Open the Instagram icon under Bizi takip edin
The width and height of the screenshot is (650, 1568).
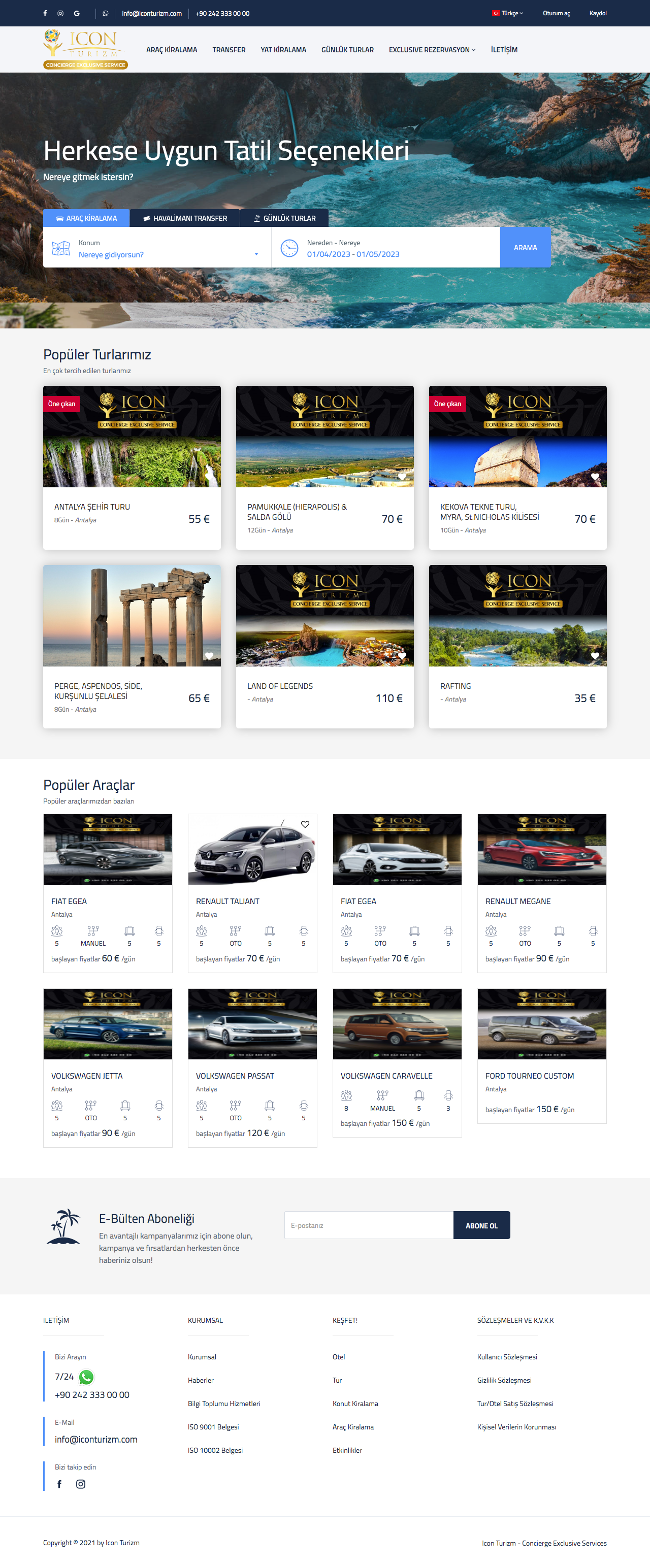point(80,1484)
